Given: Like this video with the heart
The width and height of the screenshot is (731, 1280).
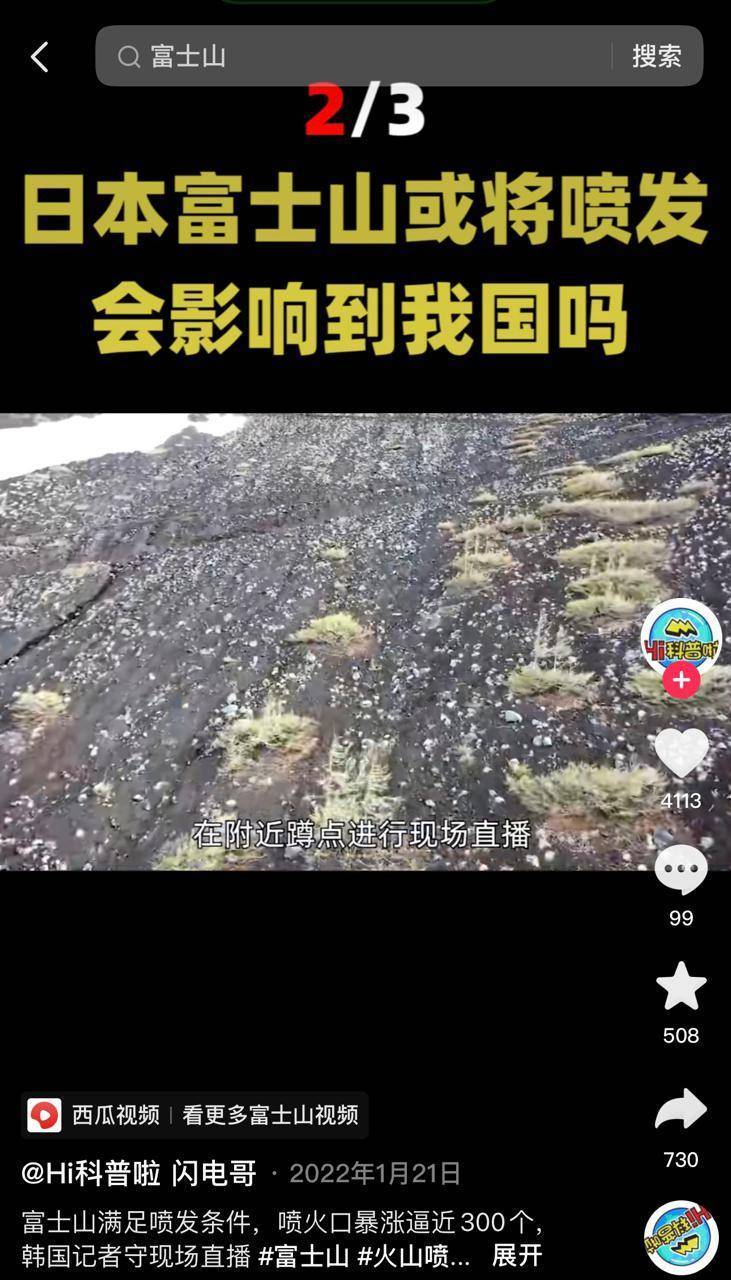Looking at the screenshot, I should [681, 753].
